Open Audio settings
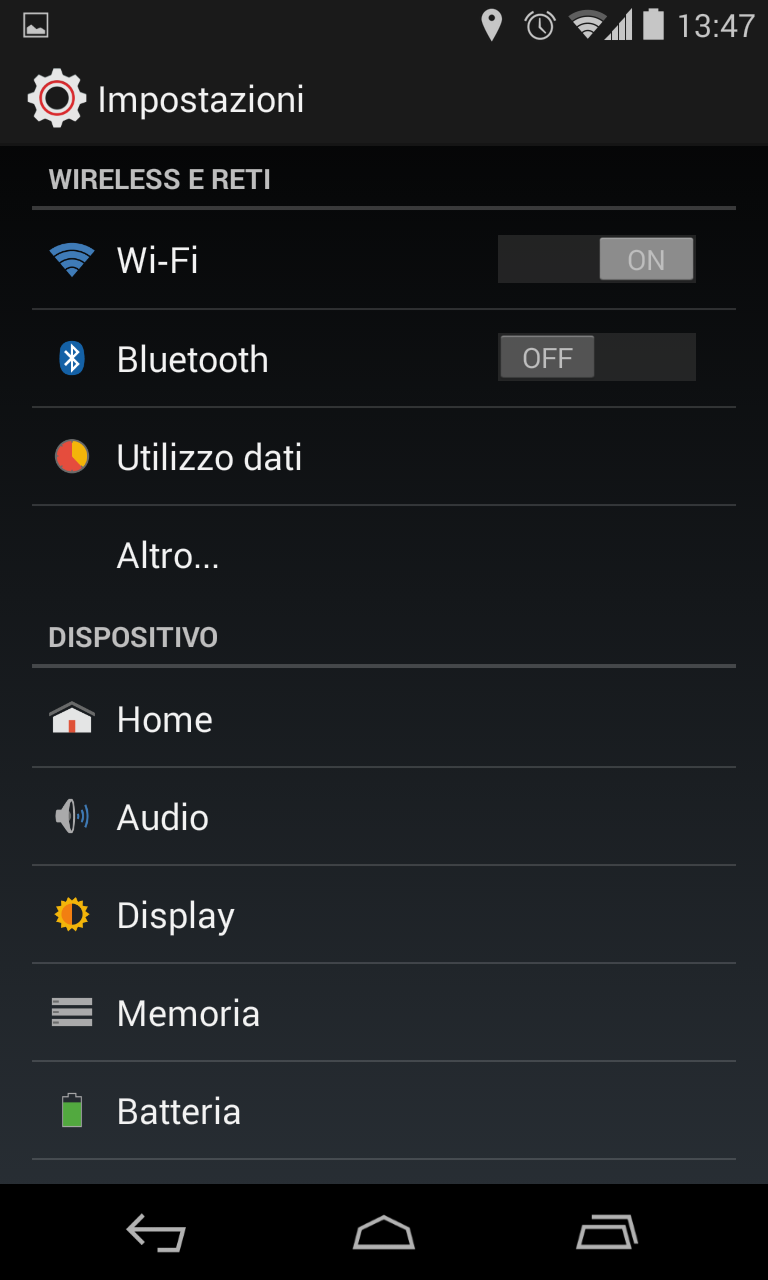The width and height of the screenshot is (768, 1280). (384, 817)
